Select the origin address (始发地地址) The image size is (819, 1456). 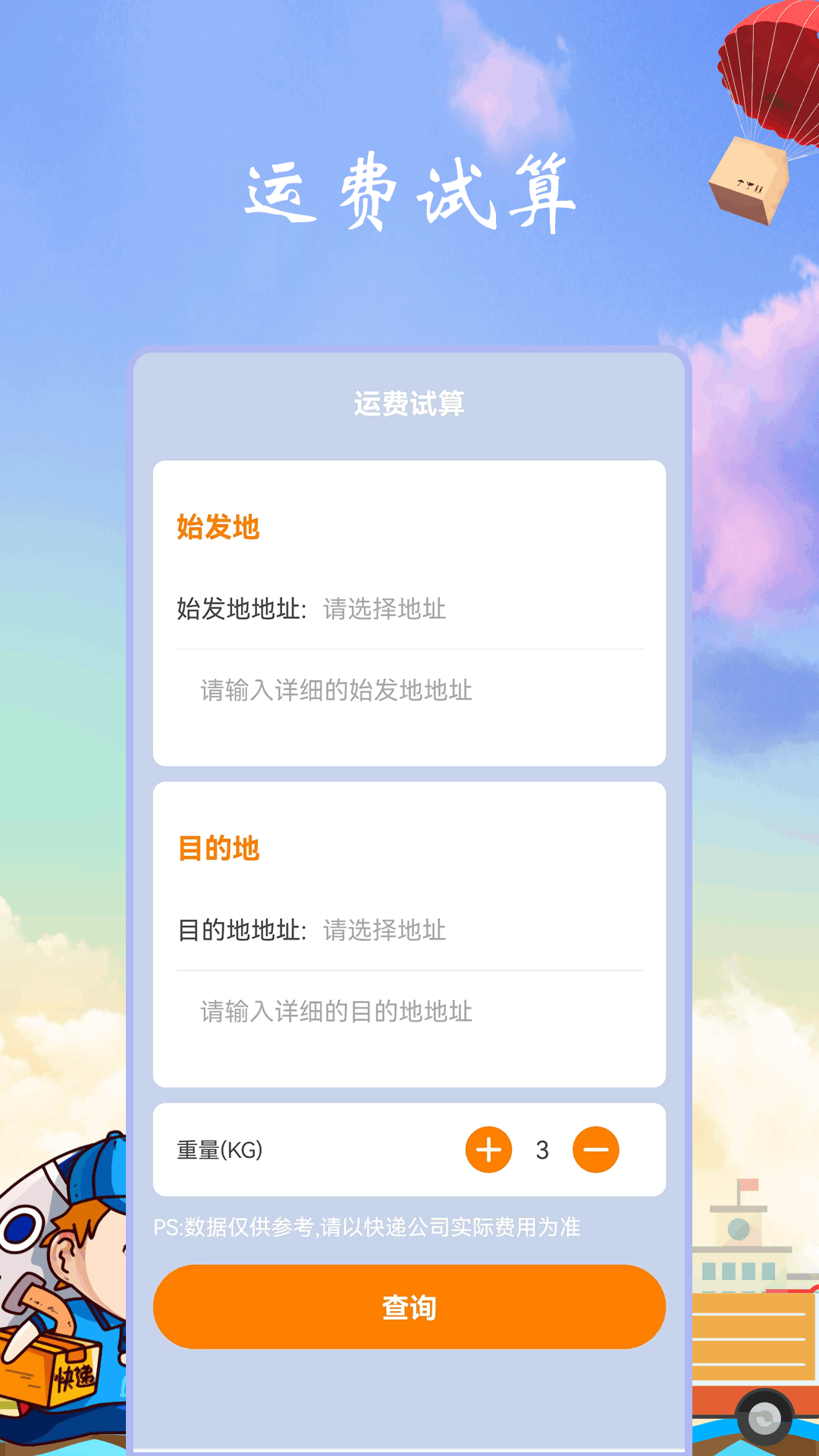[384, 609]
